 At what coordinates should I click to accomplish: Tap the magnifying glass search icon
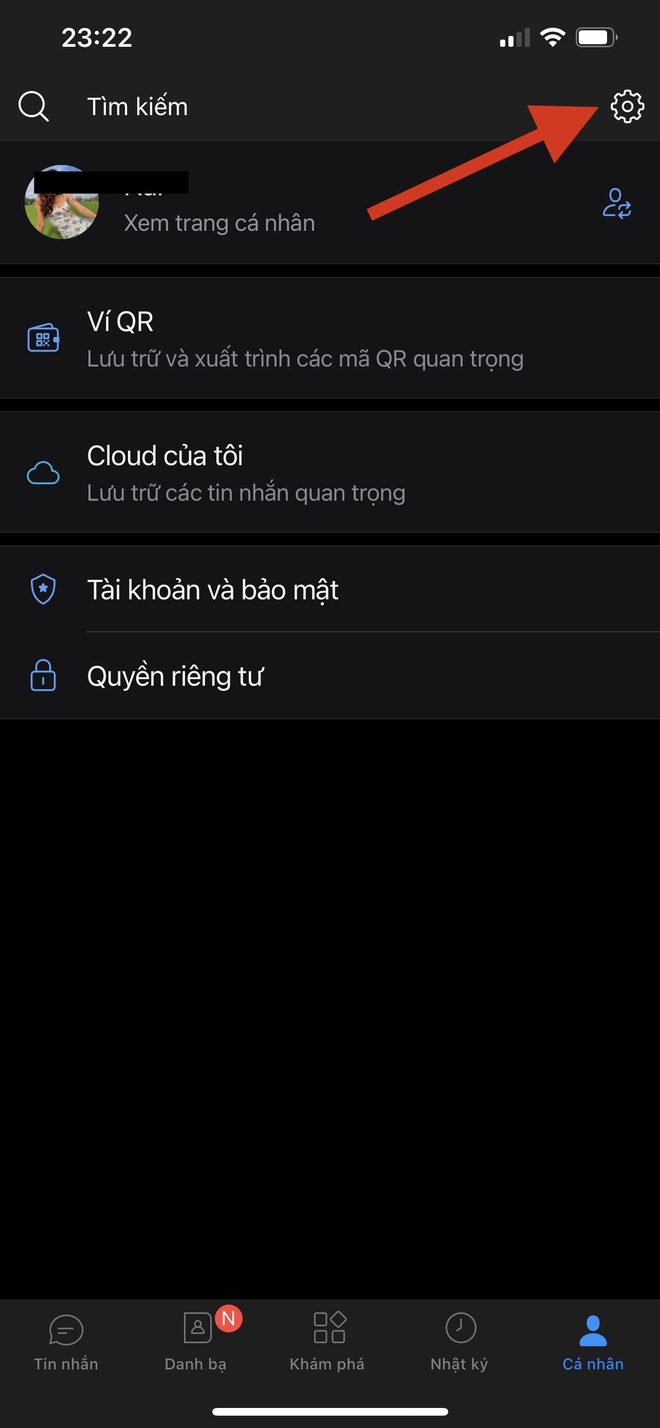tap(34, 107)
